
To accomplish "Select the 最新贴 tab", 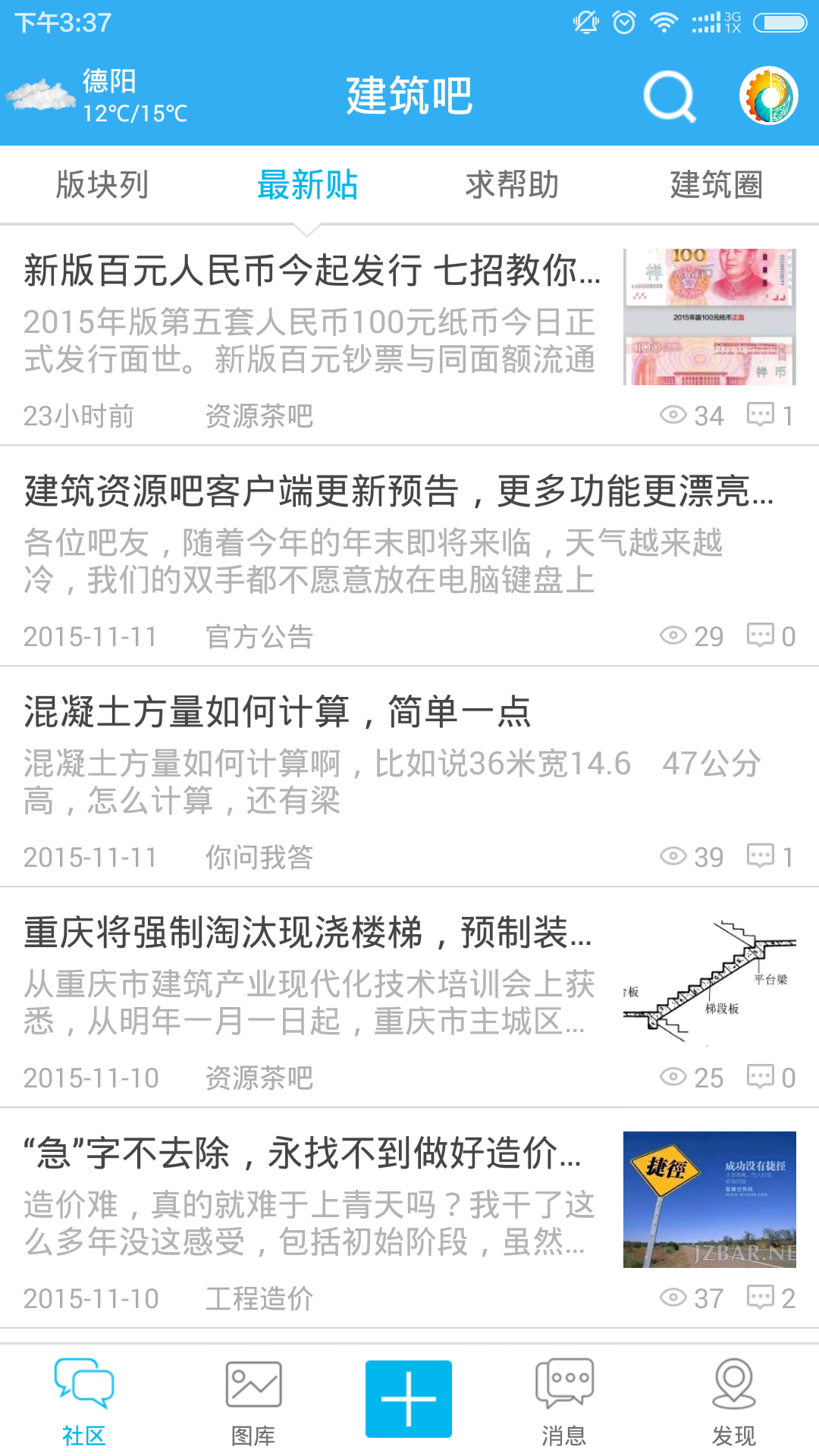I will pyautogui.click(x=307, y=185).
